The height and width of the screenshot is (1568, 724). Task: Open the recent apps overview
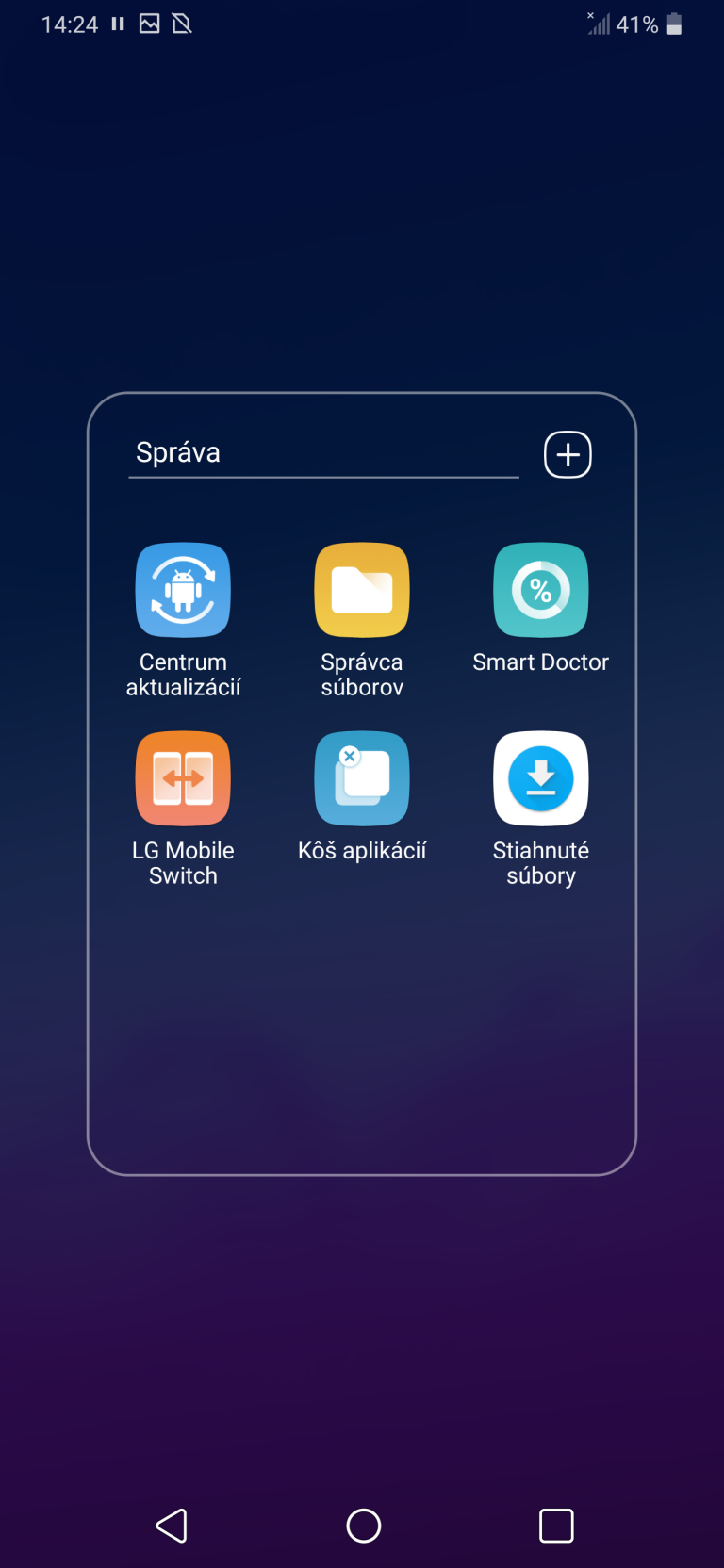point(556,1526)
